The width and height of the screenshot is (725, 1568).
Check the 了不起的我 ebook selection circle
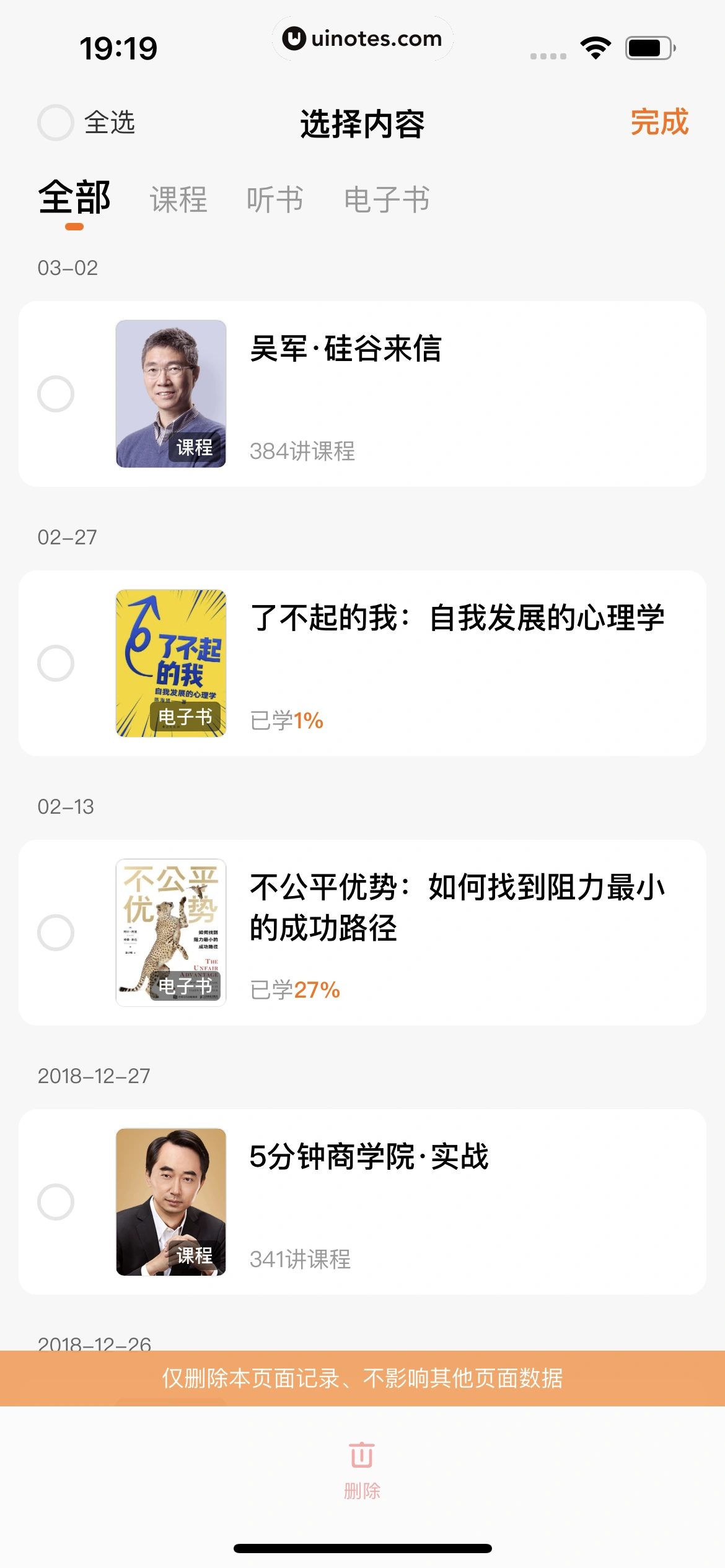click(x=56, y=663)
